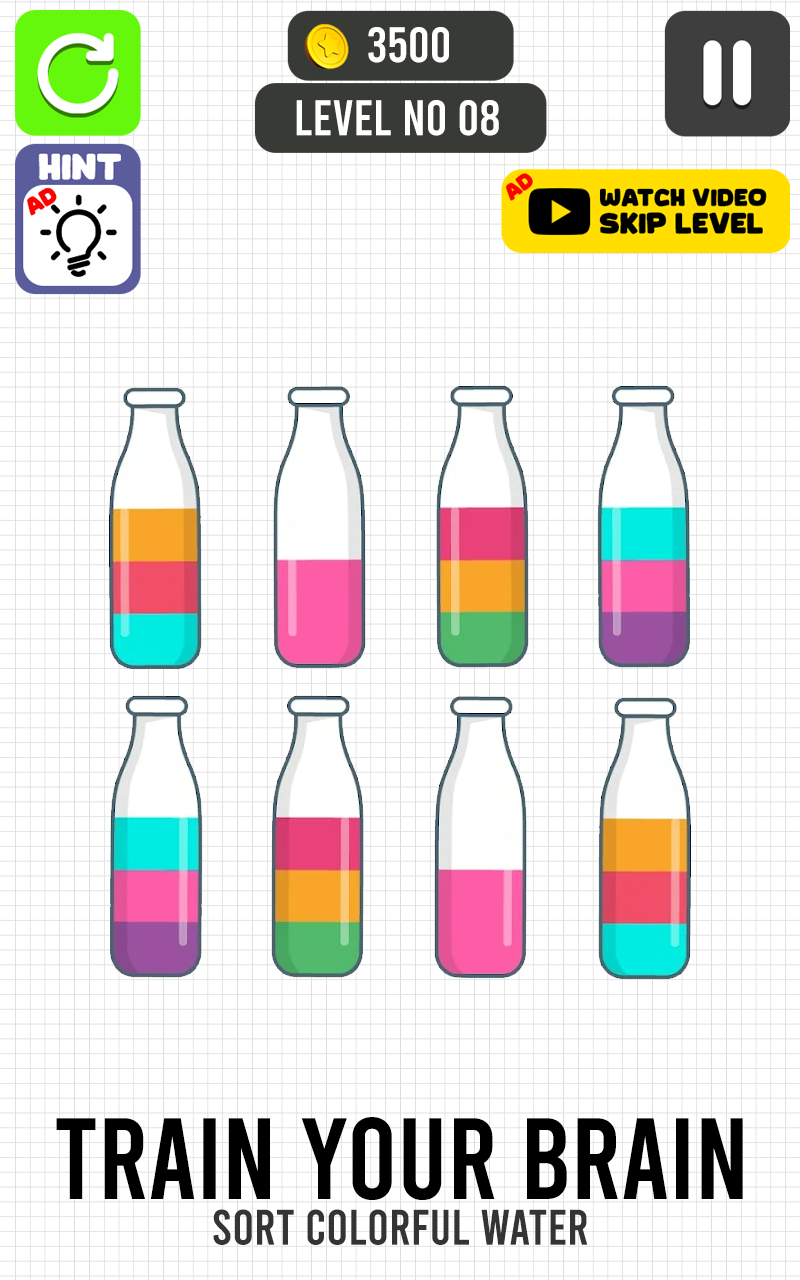Pause the game
This screenshot has width=800, height=1280.
click(727, 73)
